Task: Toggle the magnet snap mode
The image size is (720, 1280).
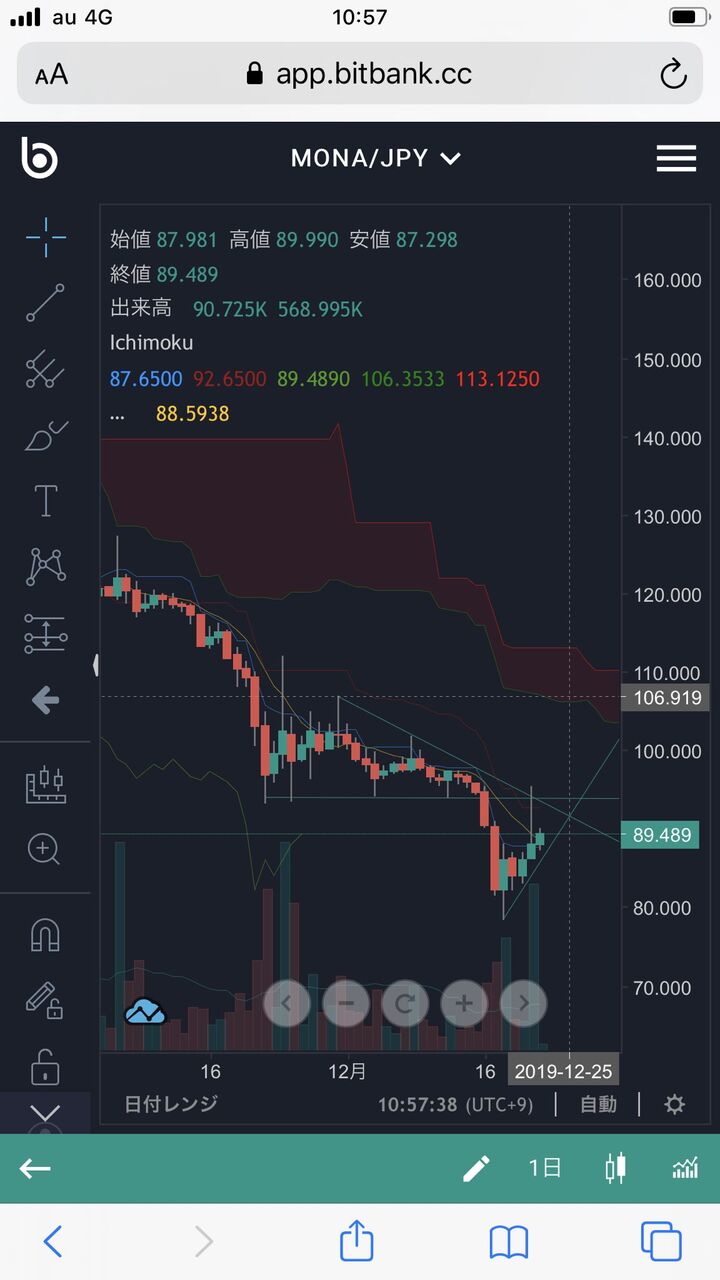Action: click(45, 935)
